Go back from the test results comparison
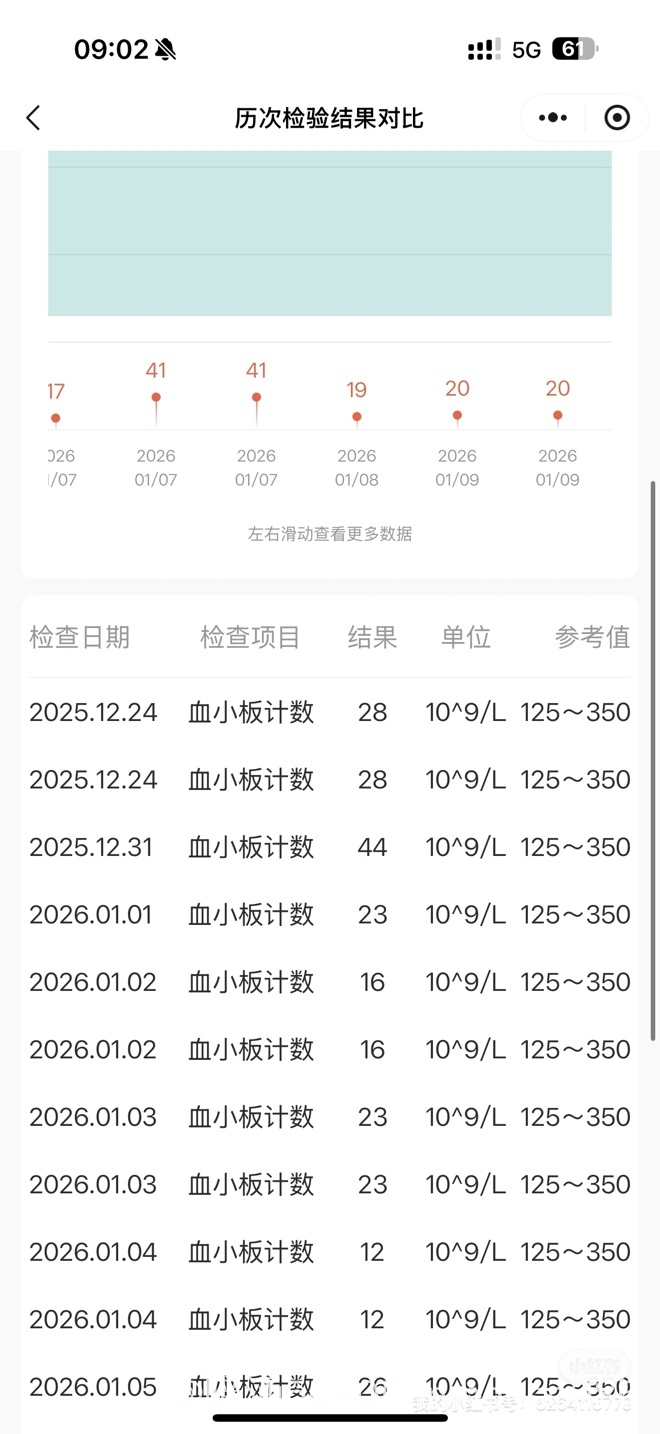The height and width of the screenshot is (1434, 660). [x=33, y=118]
